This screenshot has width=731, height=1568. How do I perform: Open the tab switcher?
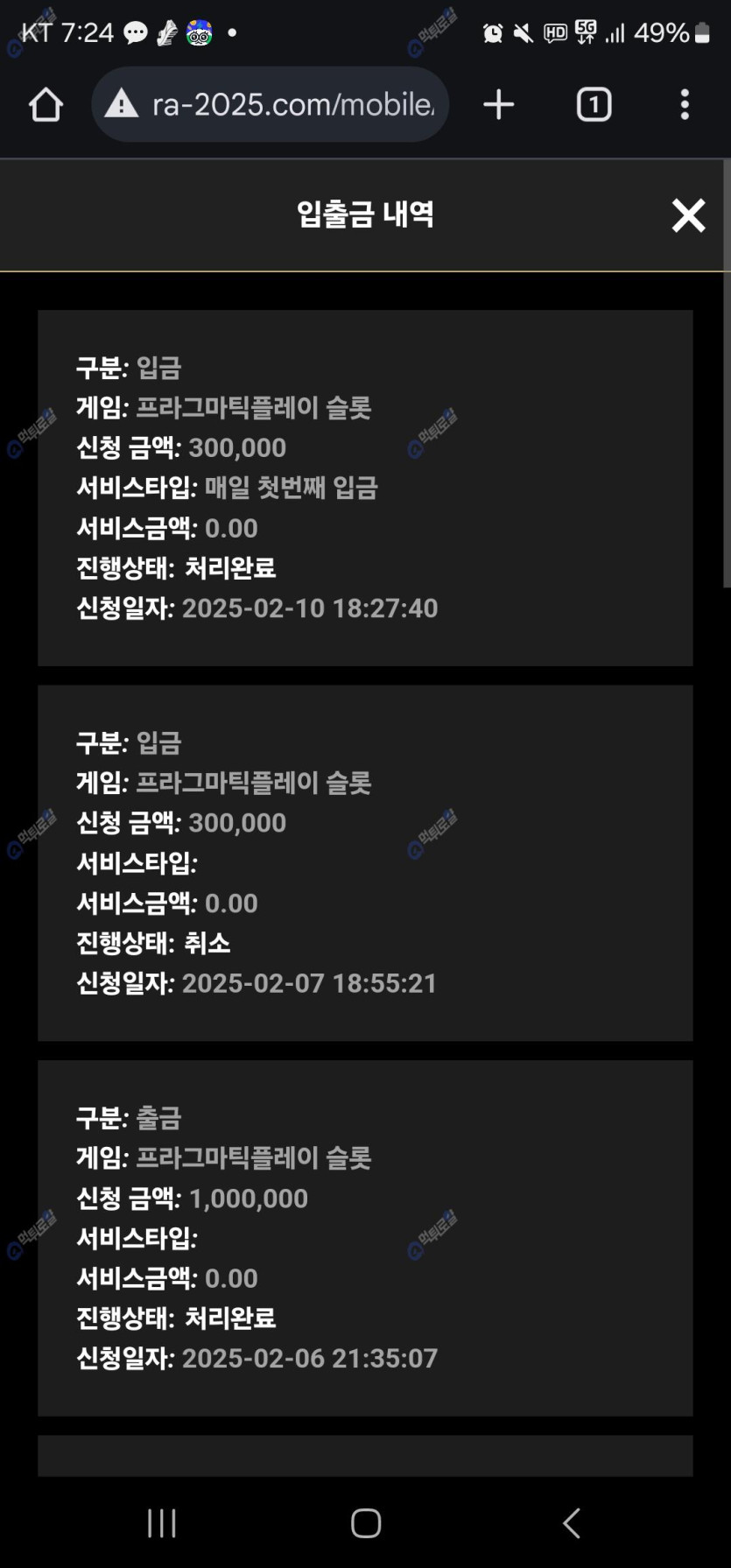(x=594, y=104)
